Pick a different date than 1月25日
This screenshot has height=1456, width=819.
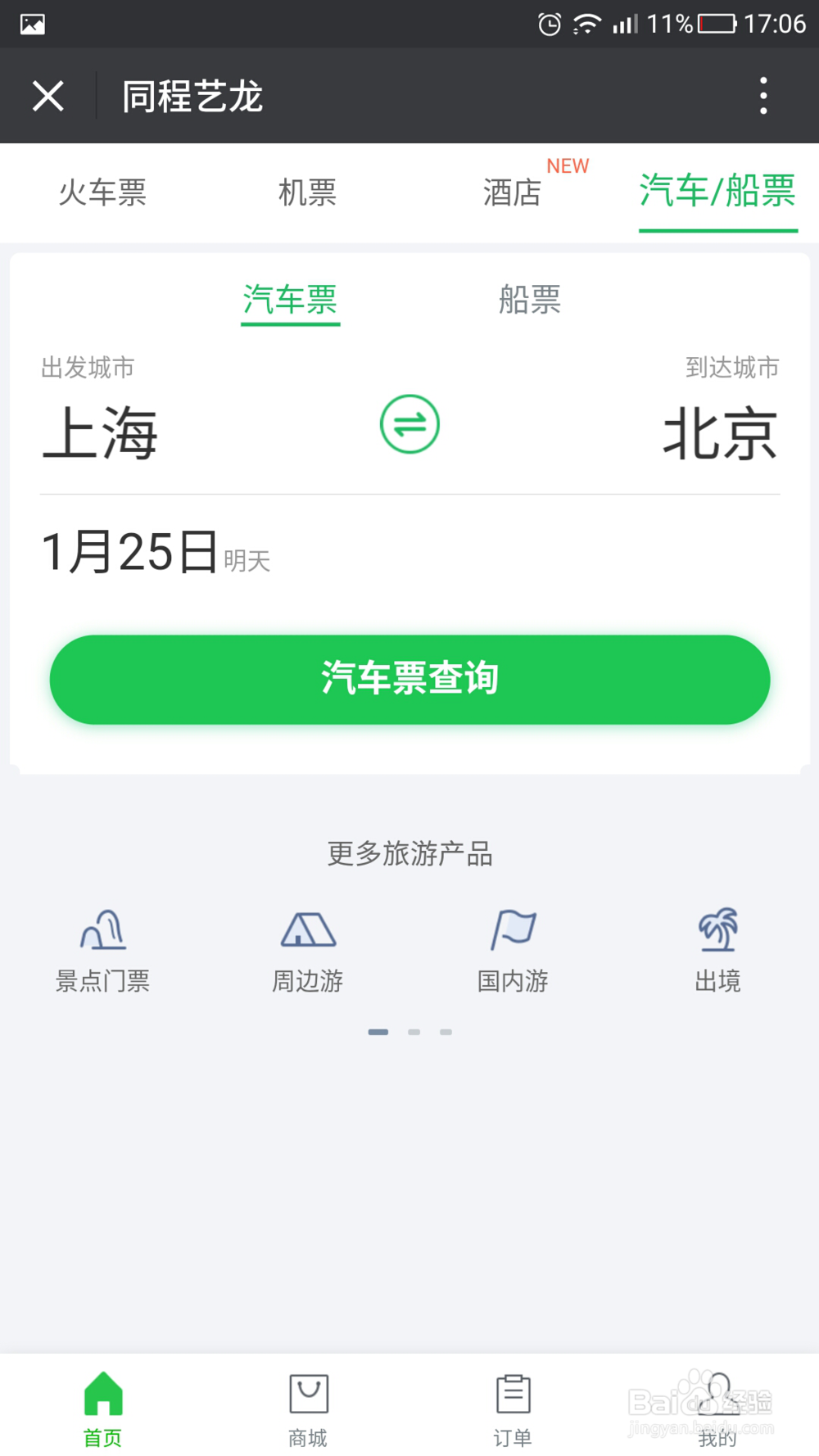click(156, 552)
